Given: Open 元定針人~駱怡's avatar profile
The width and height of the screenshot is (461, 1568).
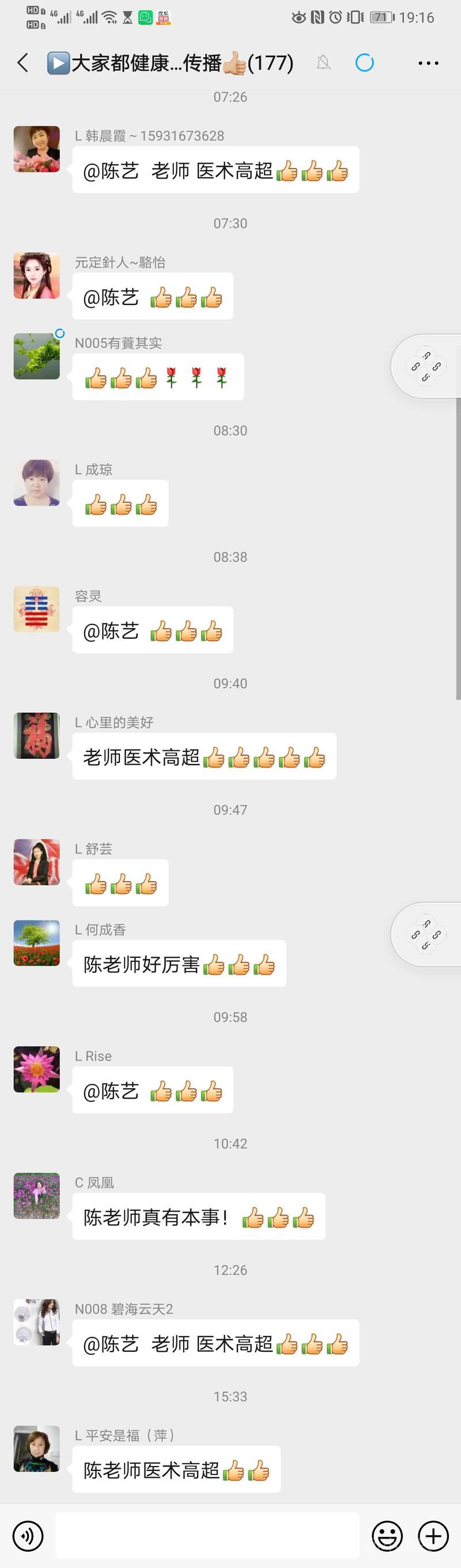Looking at the screenshot, I should pos(36,276).
